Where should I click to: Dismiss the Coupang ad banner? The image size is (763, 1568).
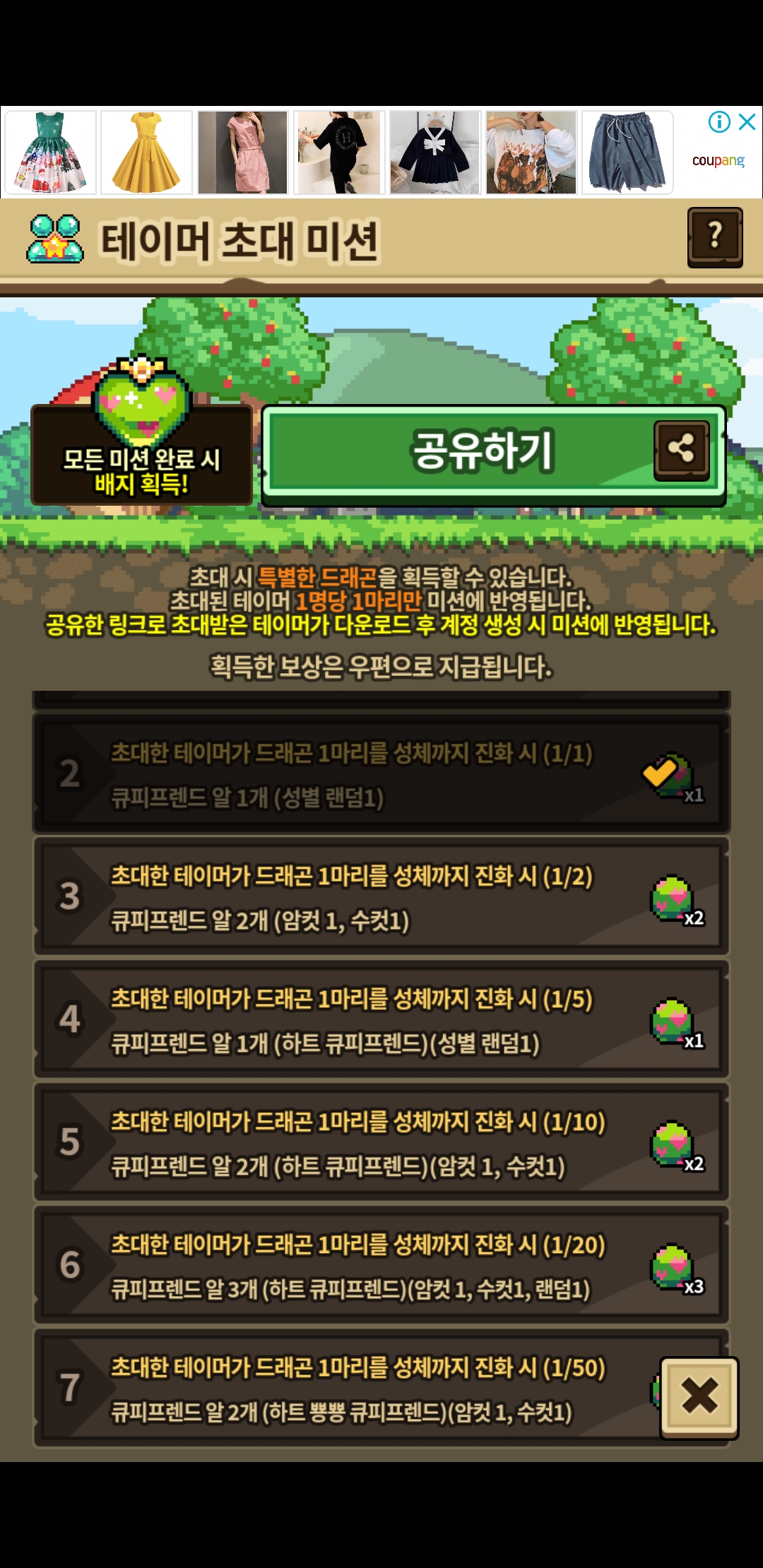click(747, 122)
